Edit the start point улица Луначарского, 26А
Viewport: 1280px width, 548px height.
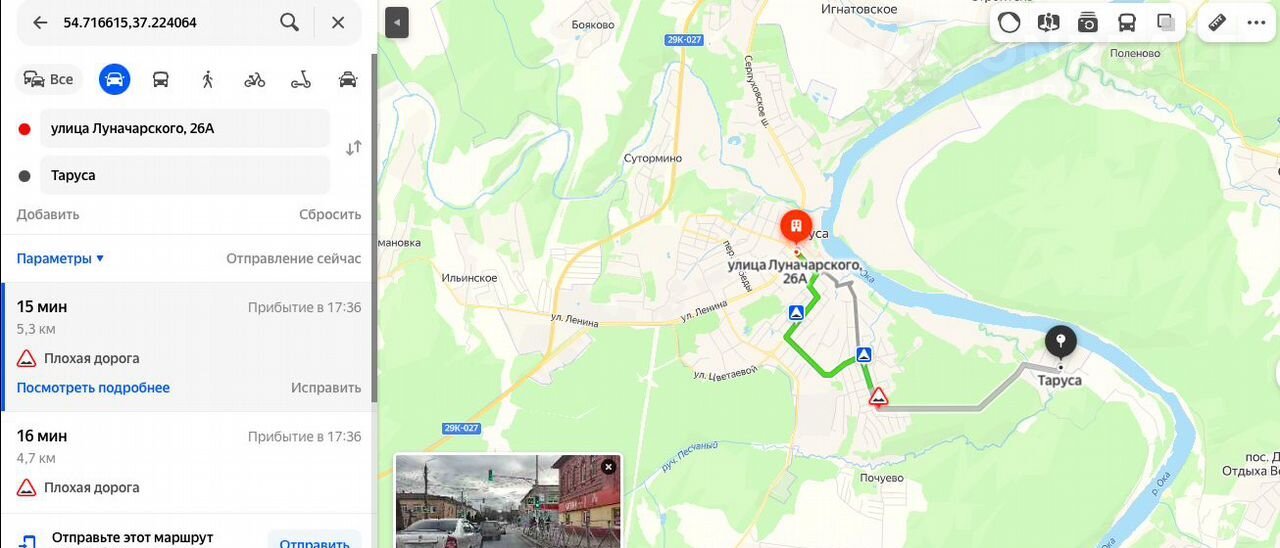[185, 128]
